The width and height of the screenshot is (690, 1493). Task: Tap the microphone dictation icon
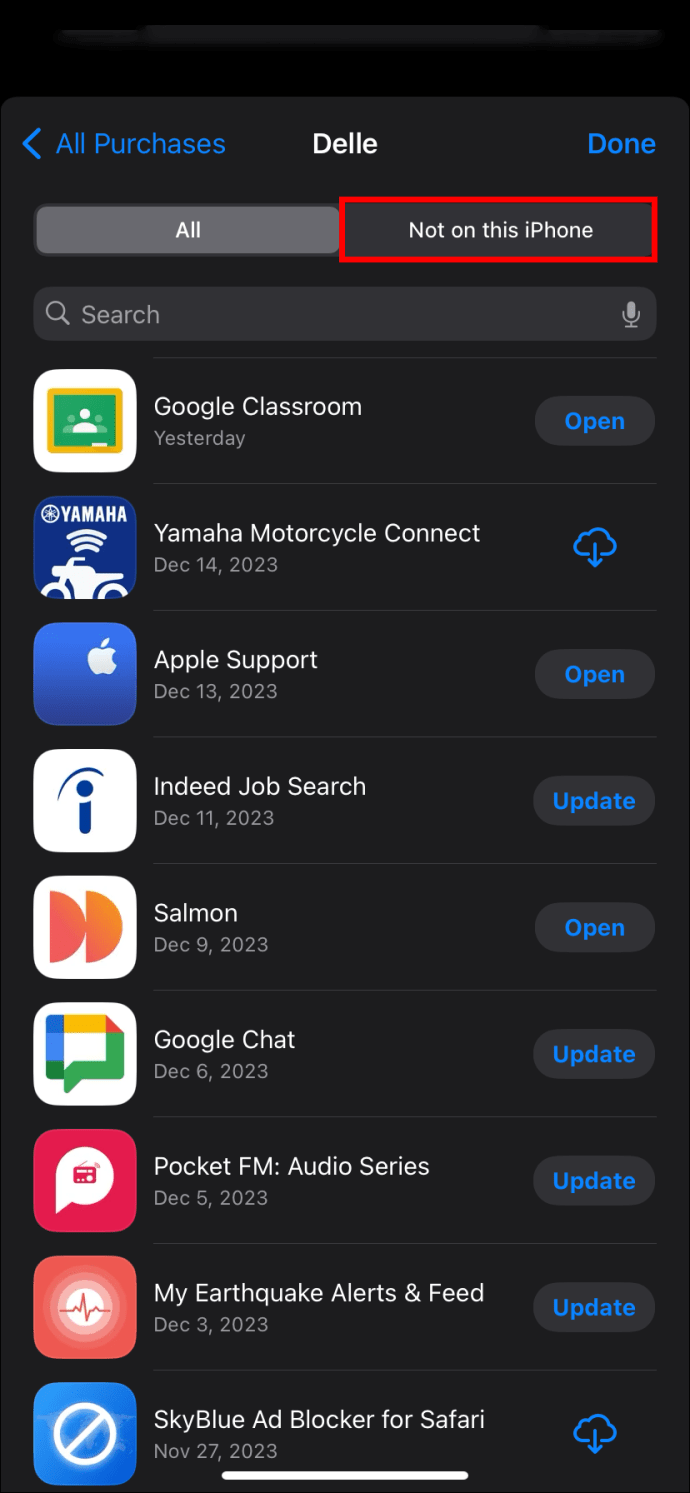[x=631, y=315]
